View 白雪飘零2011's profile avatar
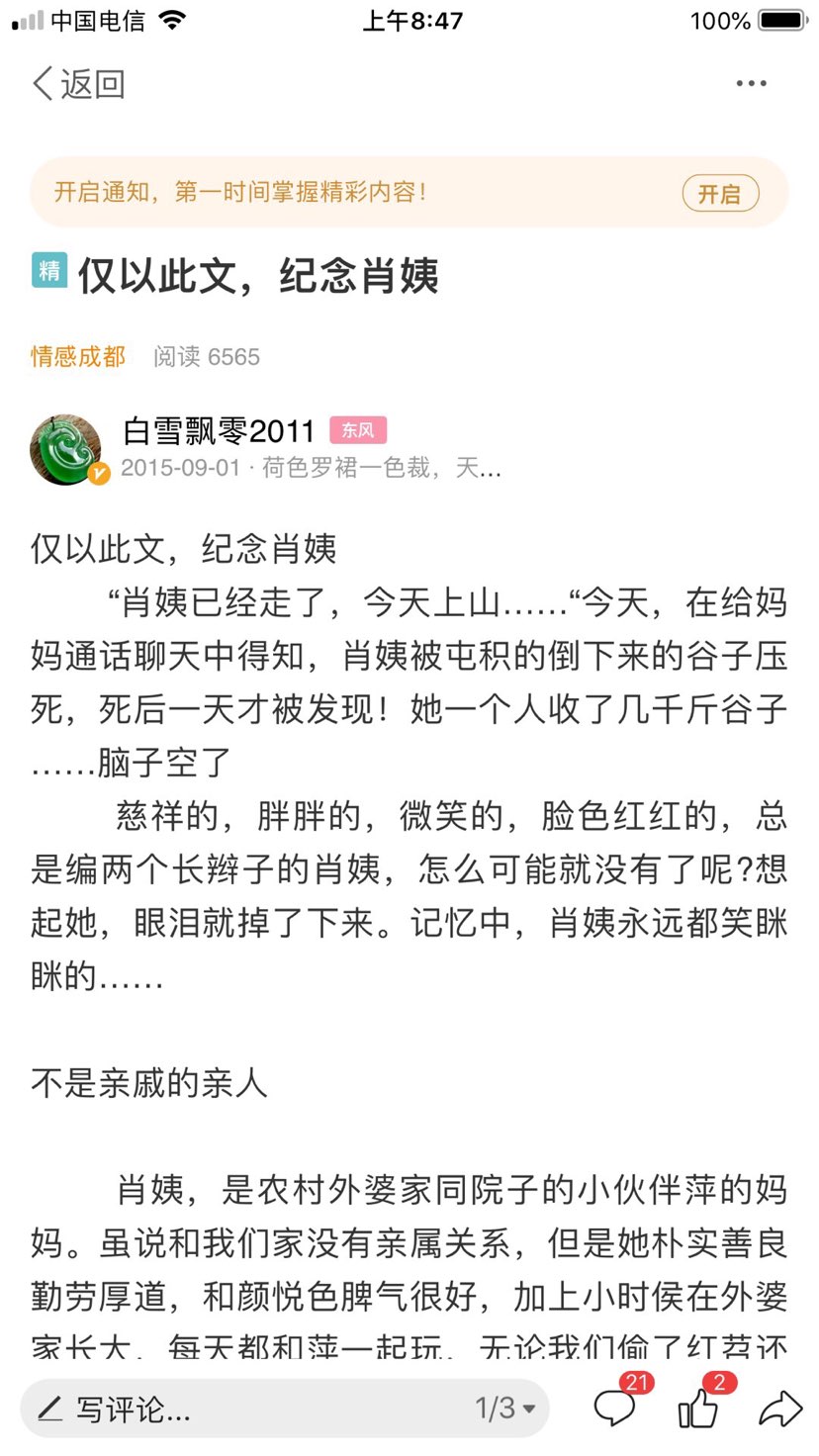The width and height of the screenshot is (819, 1456). click(x=66, y=449)
